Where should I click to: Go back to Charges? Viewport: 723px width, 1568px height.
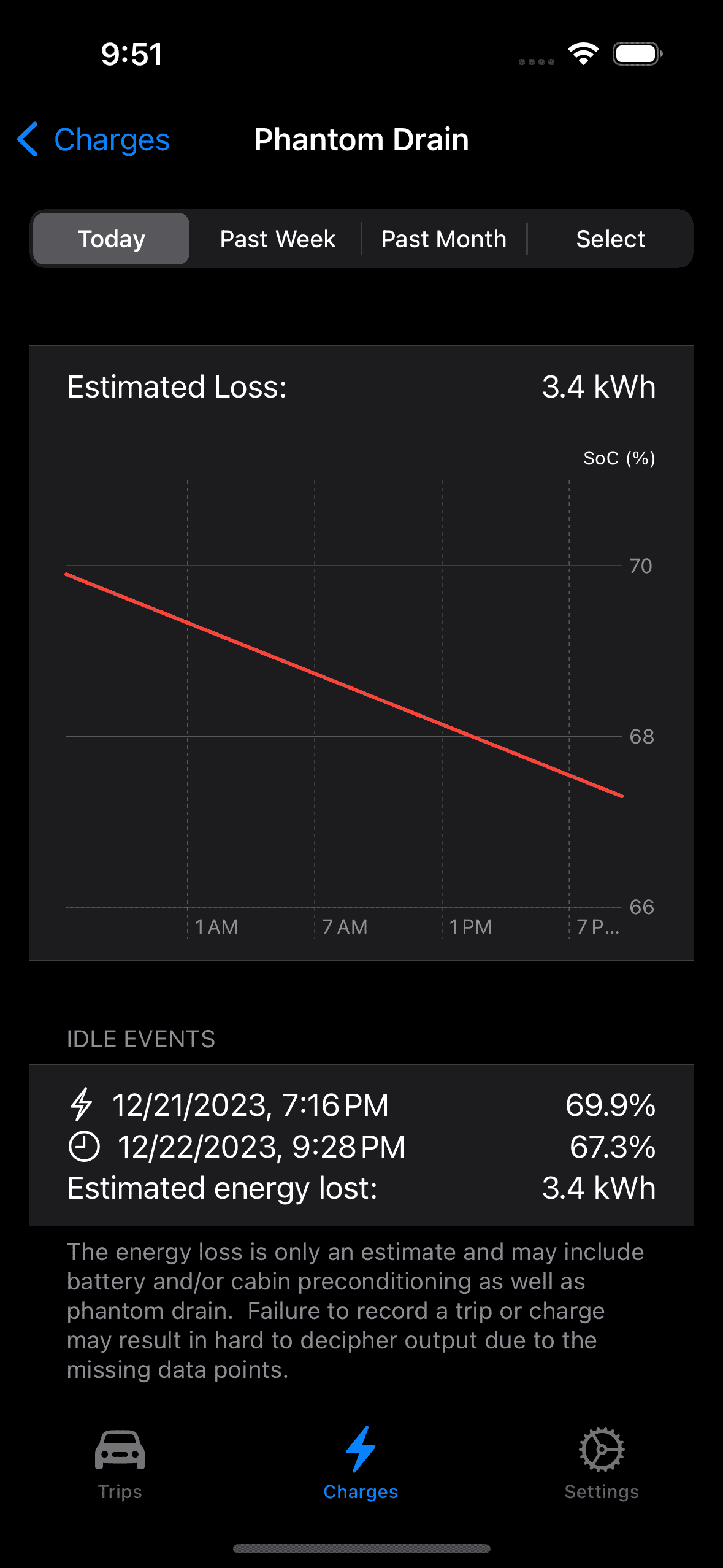(93, 140)
